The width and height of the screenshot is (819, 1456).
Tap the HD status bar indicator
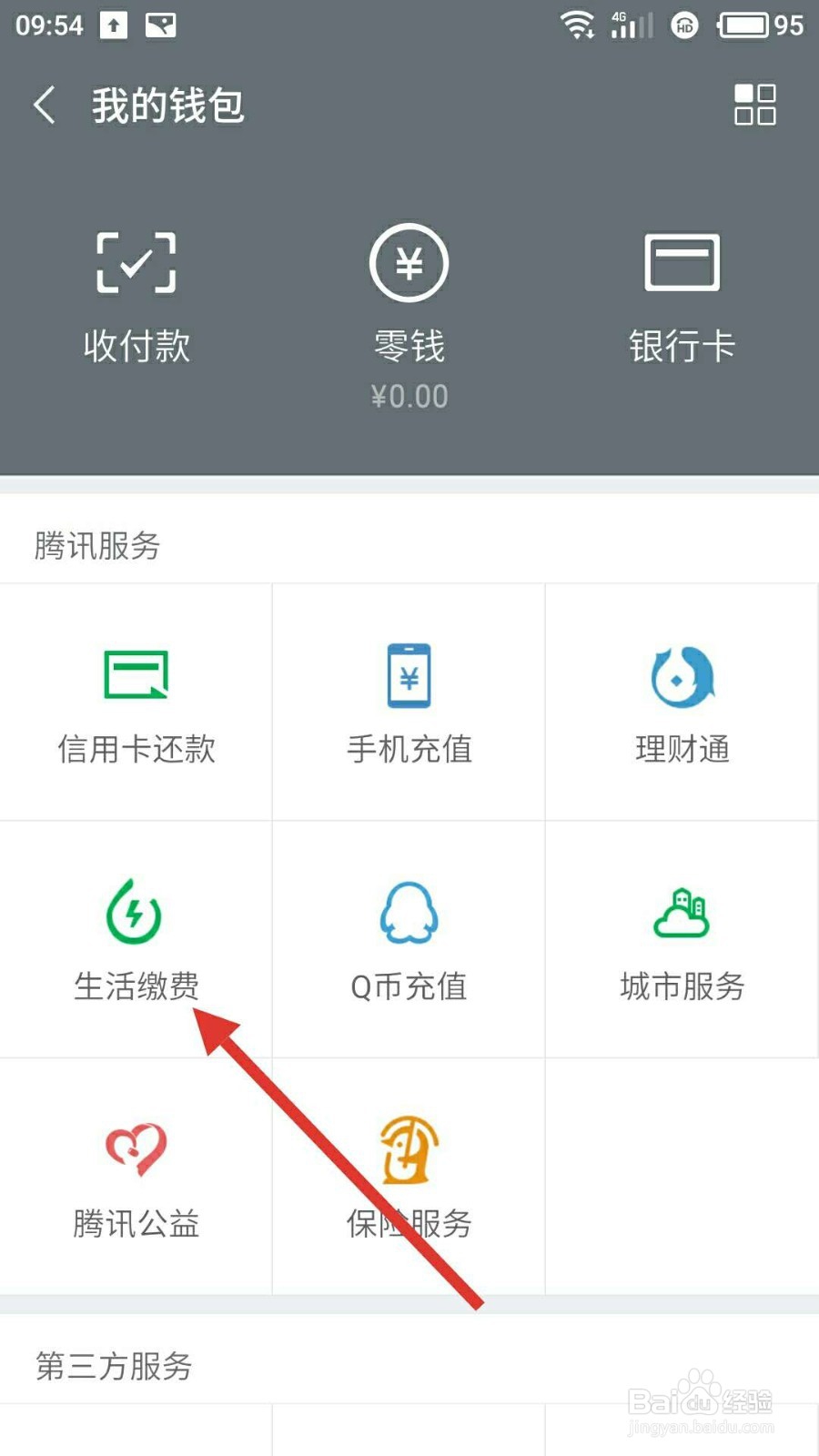685,27
